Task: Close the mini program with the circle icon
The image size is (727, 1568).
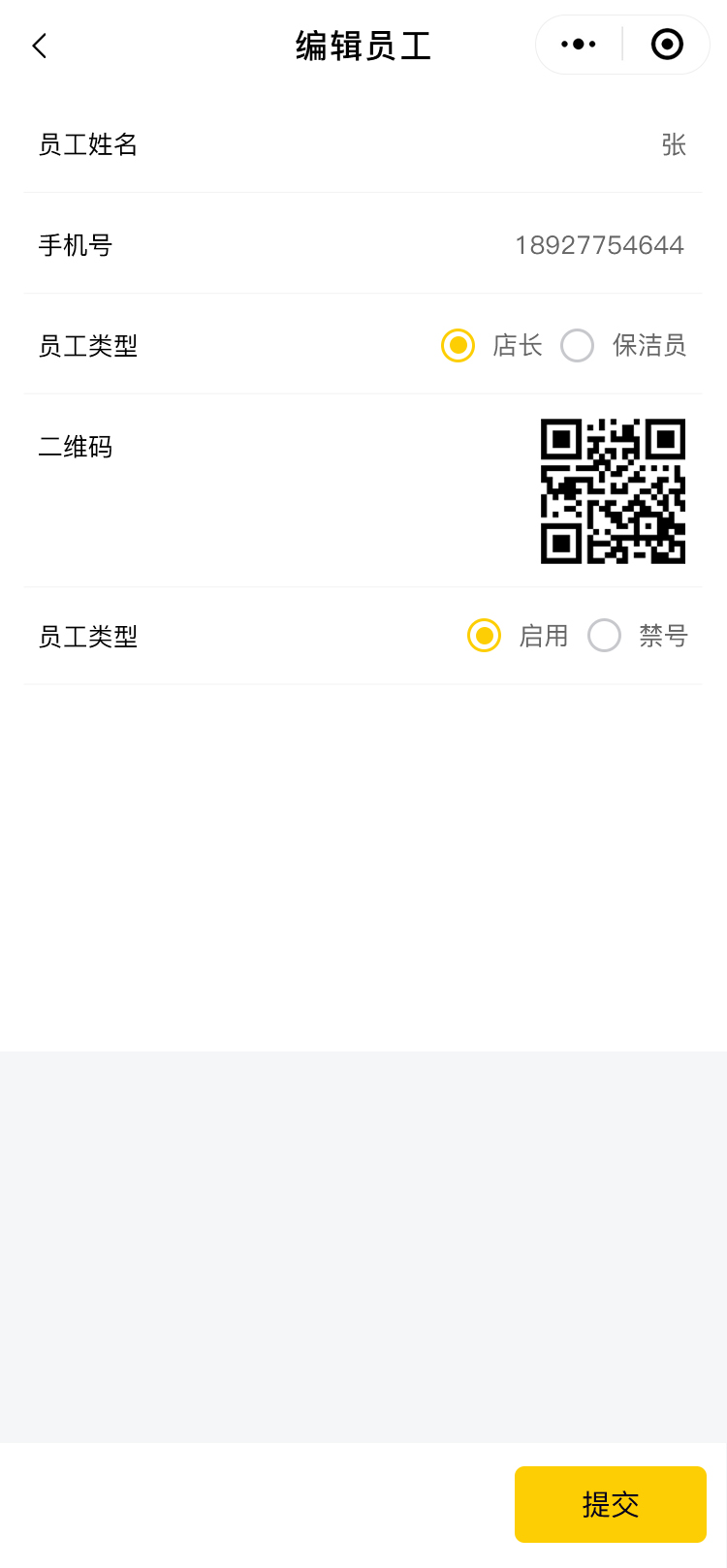Action: [667, 45]
